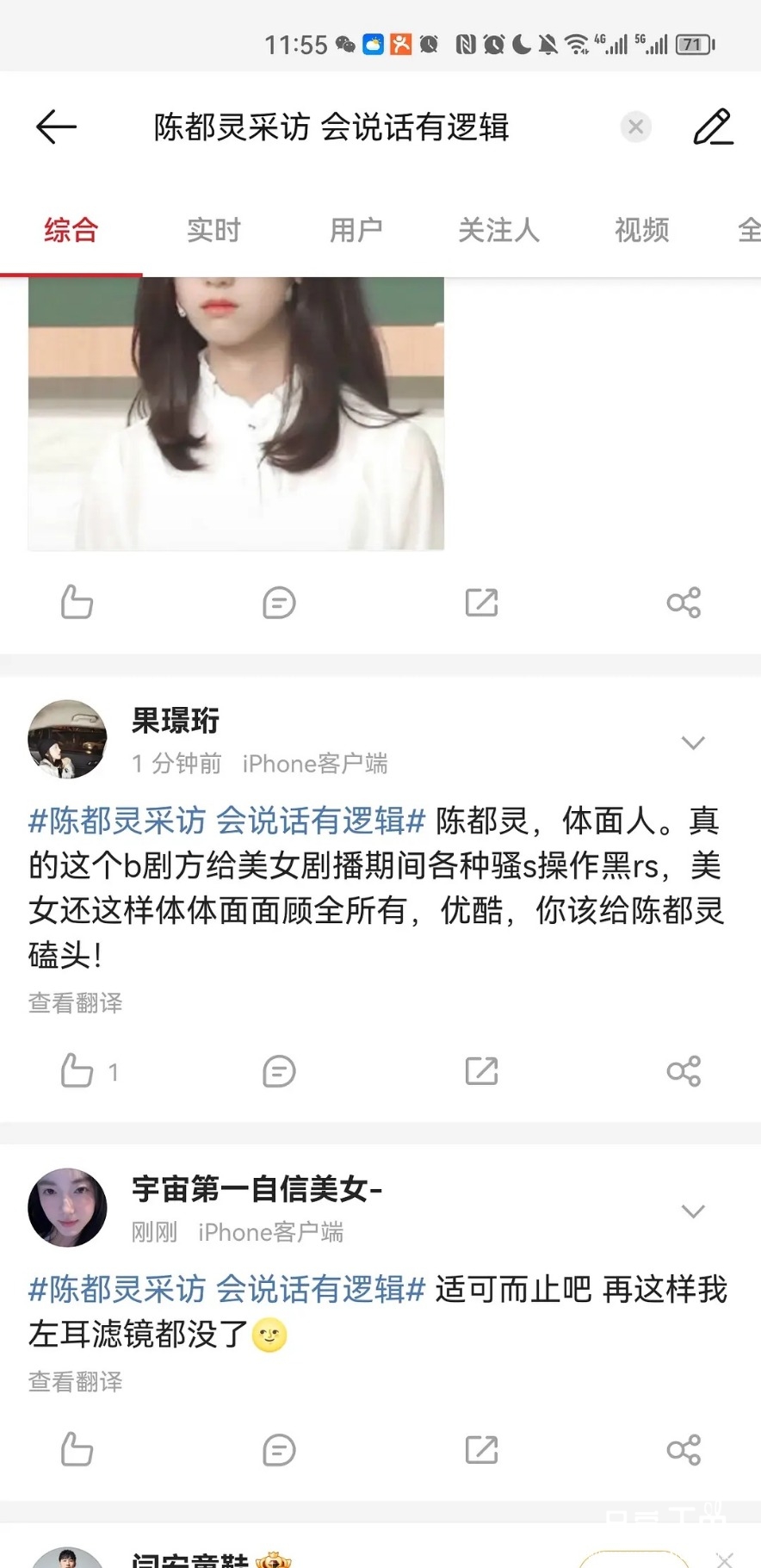761x1568 pixels.
Task: Open 果璟珩's profile avatar
Action: click(x=67, y=740)
